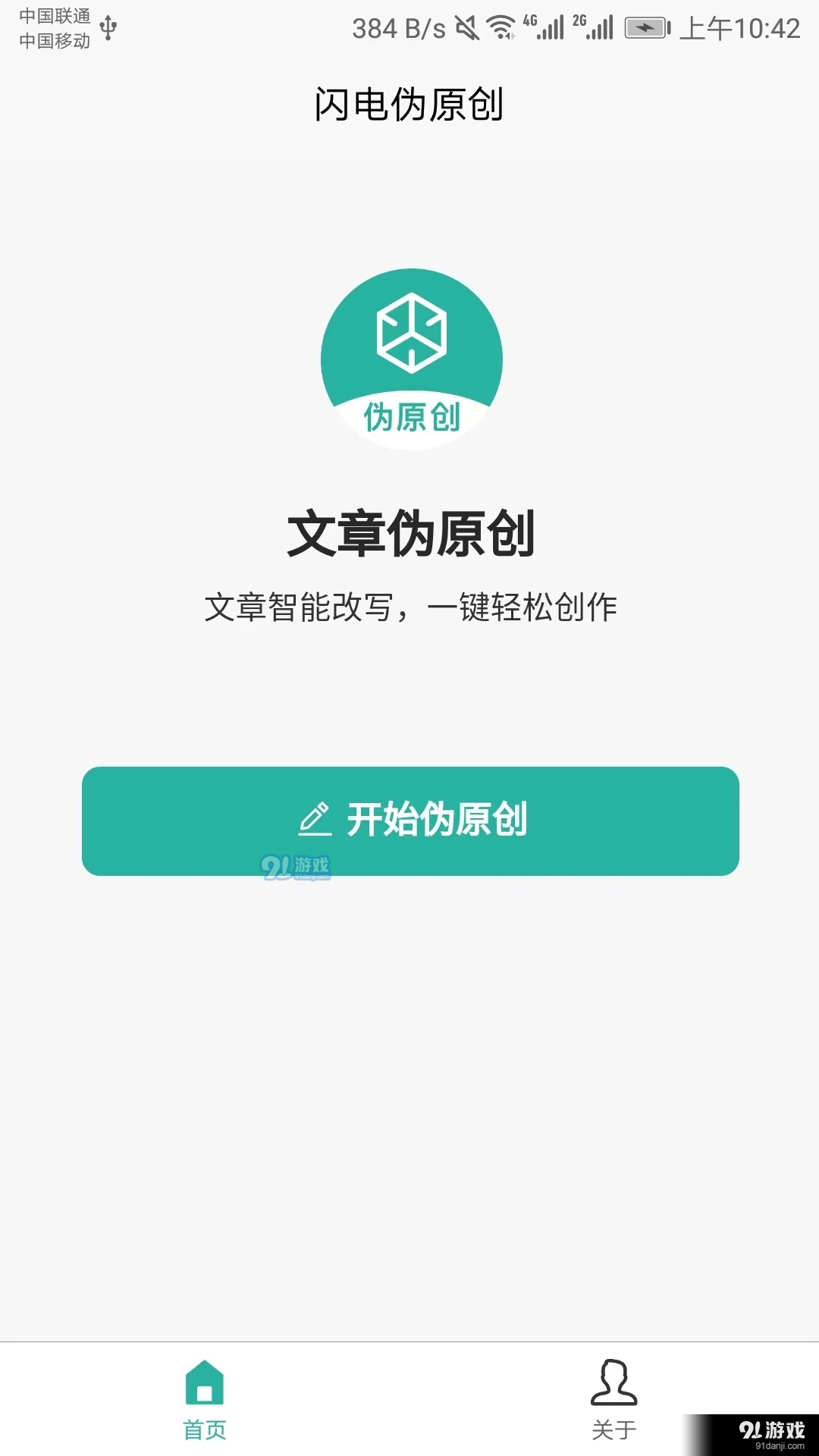Tap the subtitle 文章智能改写，一键轻松创作
Image resolution: width=819 pixels, height=1456 pixels.
pos(409,607)
